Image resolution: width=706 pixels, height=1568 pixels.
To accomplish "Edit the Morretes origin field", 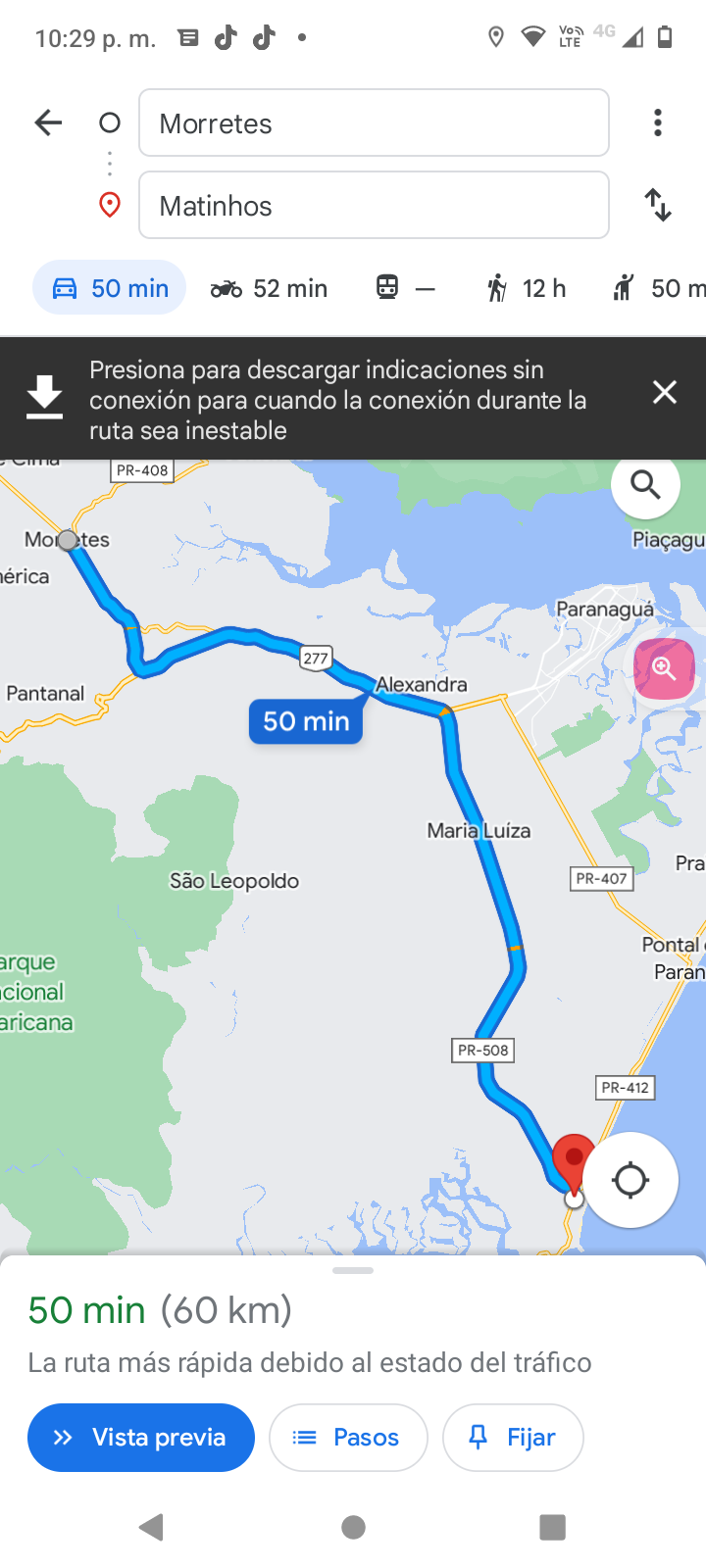I will pos(374,122).
